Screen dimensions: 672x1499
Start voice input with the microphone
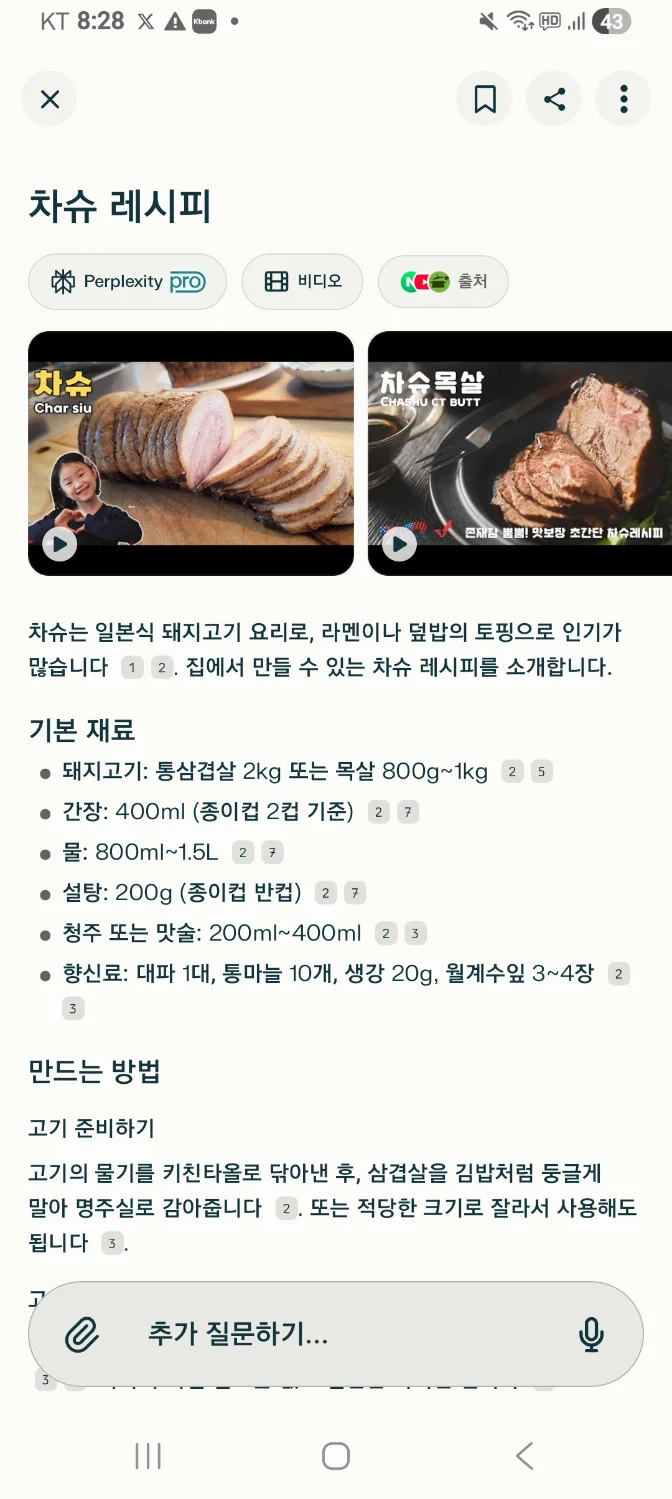click(591, 1334)
